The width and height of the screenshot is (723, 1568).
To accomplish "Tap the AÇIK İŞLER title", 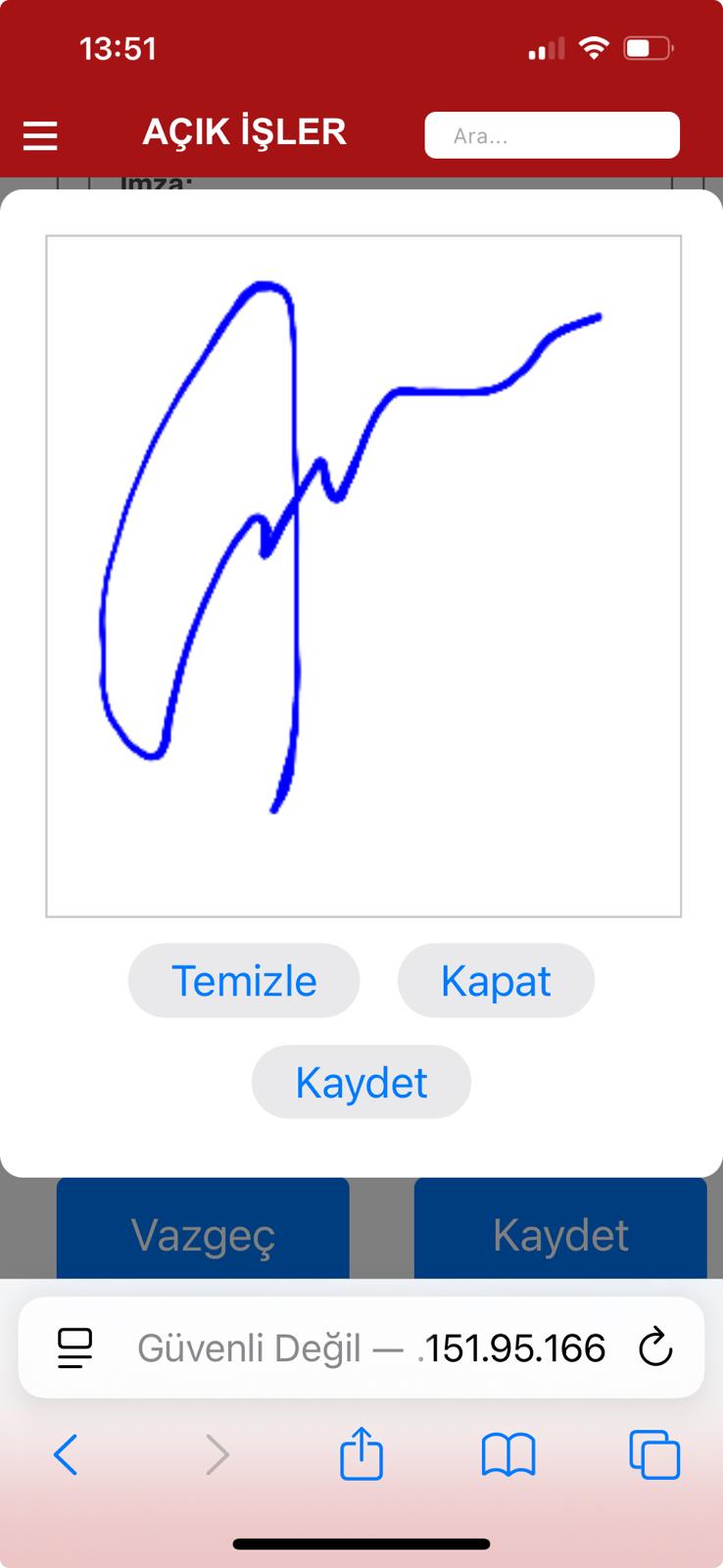I will [245, 132].
